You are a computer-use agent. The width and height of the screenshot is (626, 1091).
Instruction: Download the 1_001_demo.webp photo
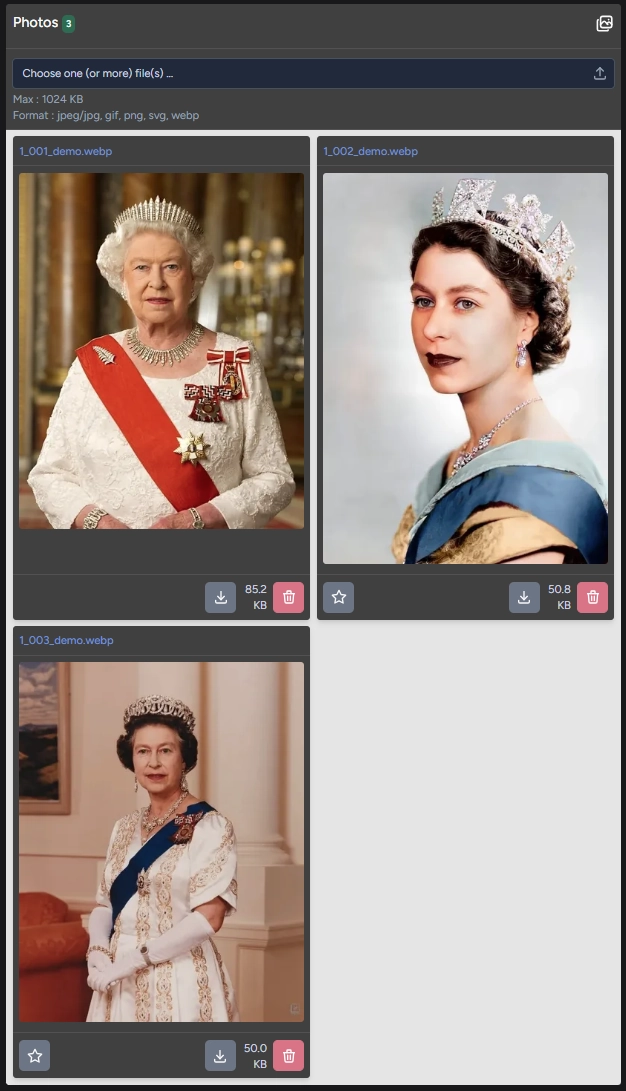[x=220, y=597]
